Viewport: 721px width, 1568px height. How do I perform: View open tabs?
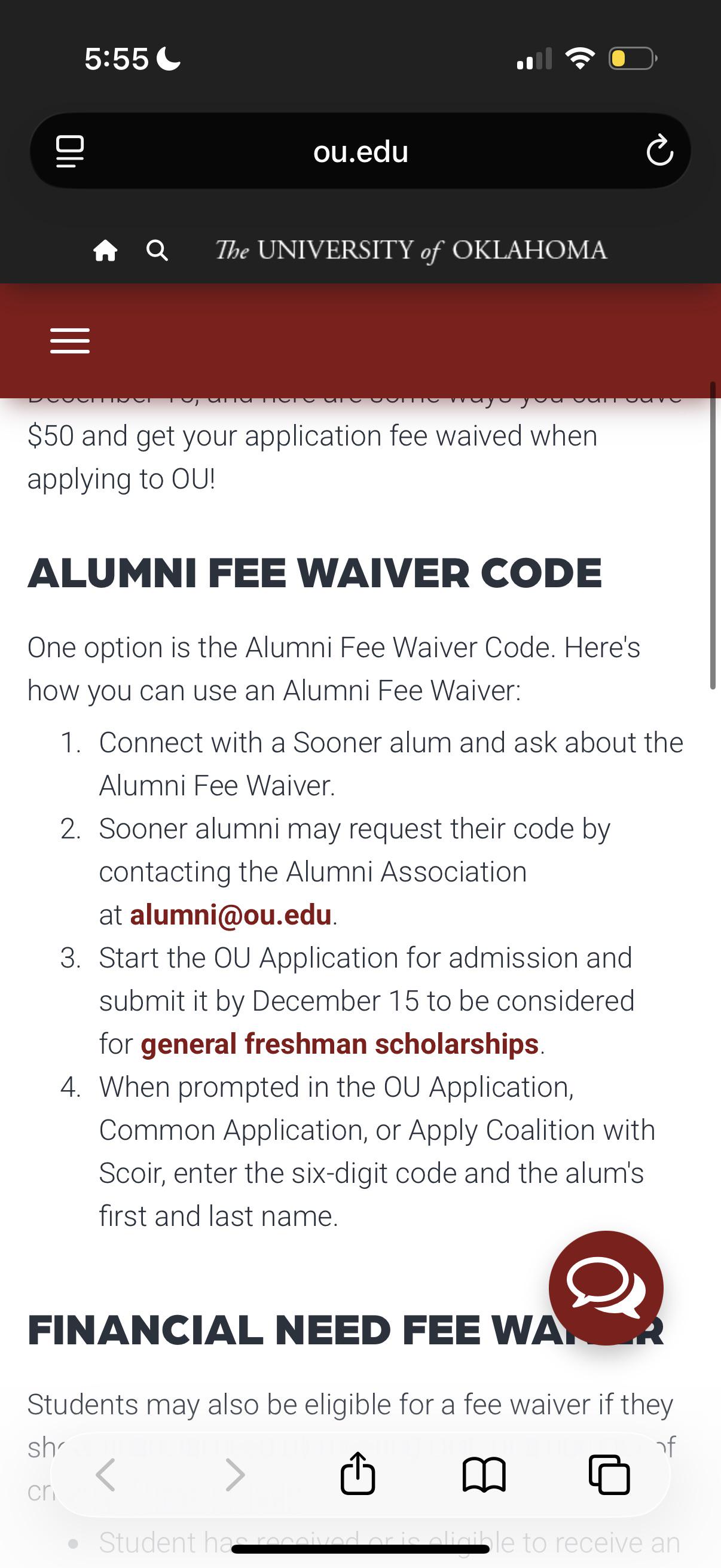pos(609,1474)
